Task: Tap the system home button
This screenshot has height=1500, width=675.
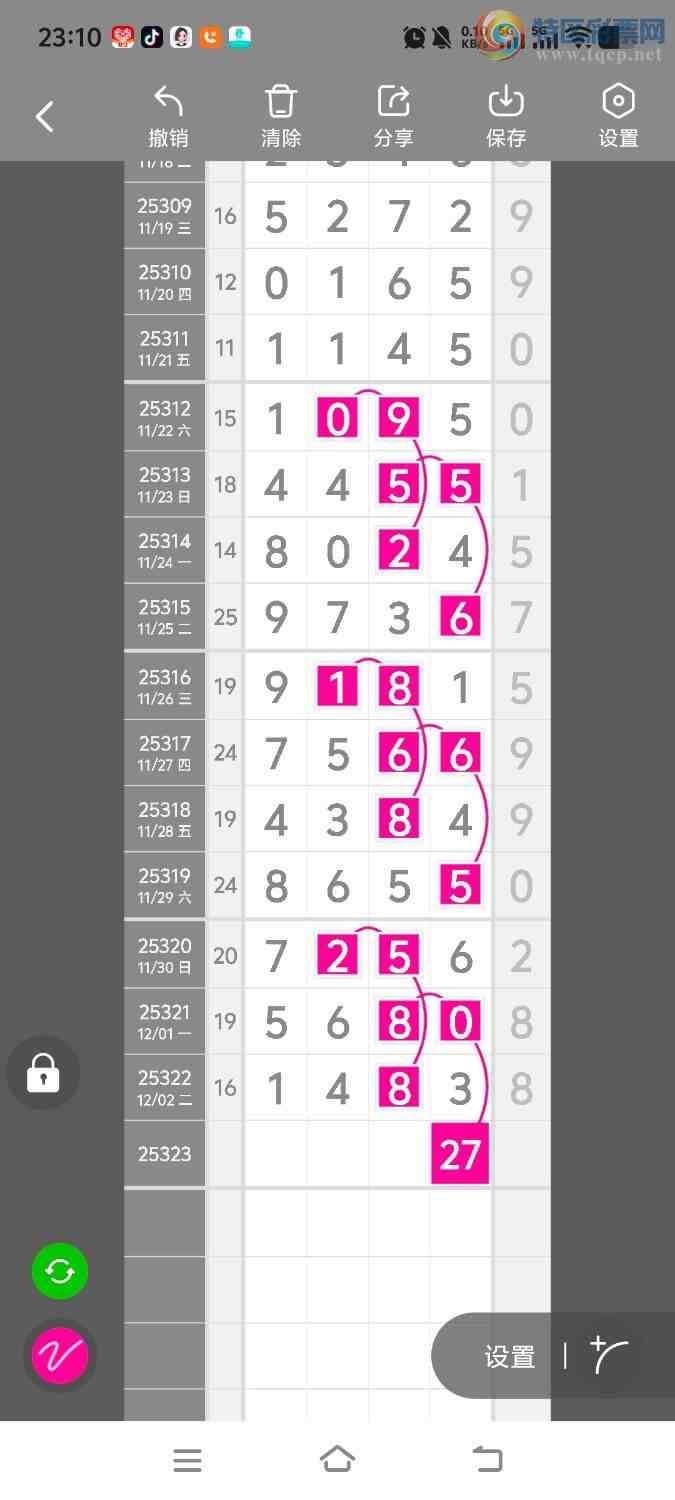Action: [337, 1460]
